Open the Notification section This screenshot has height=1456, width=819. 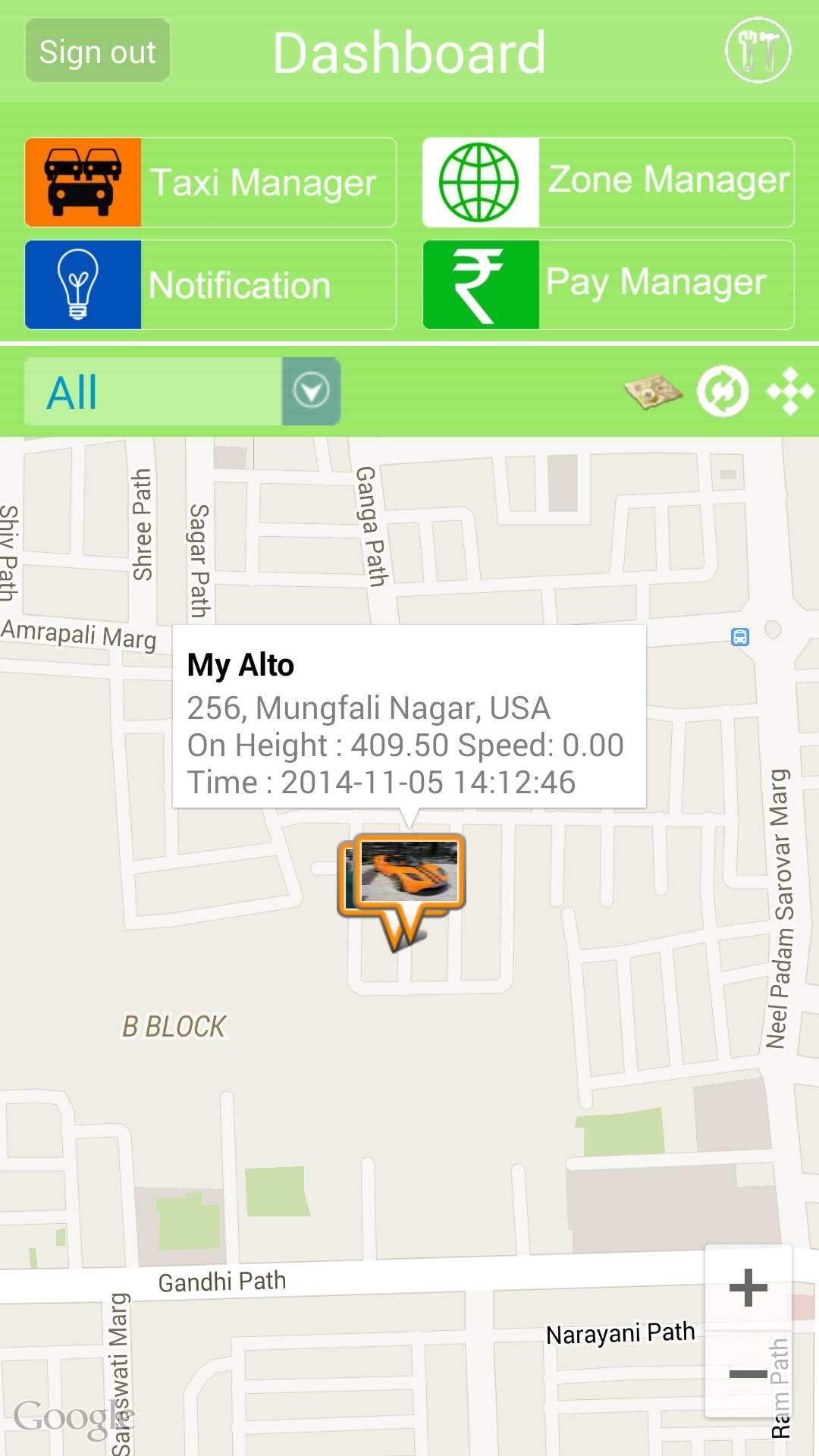point(210,285)
